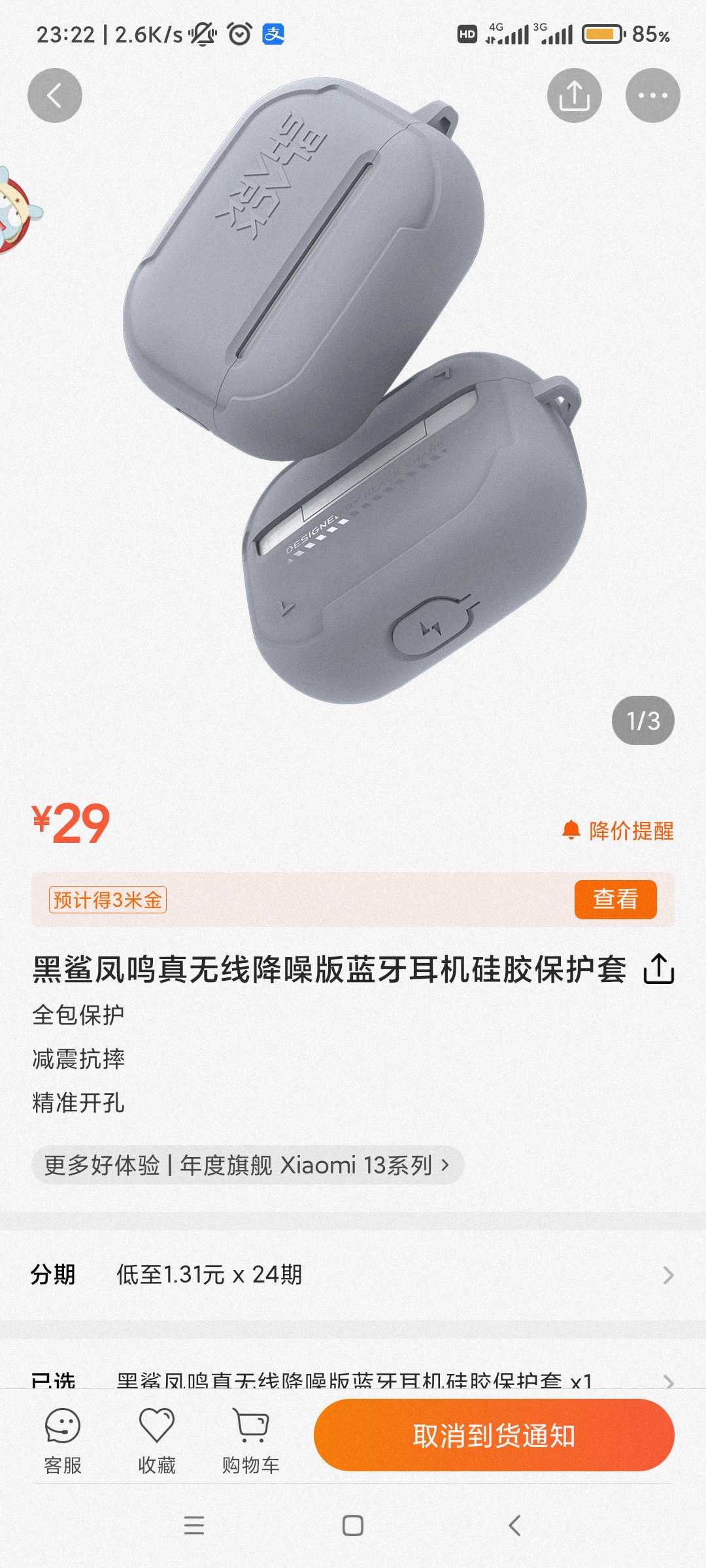Contact 客服 customer service
706x1568 pixels.
[x=63, y=1441]
